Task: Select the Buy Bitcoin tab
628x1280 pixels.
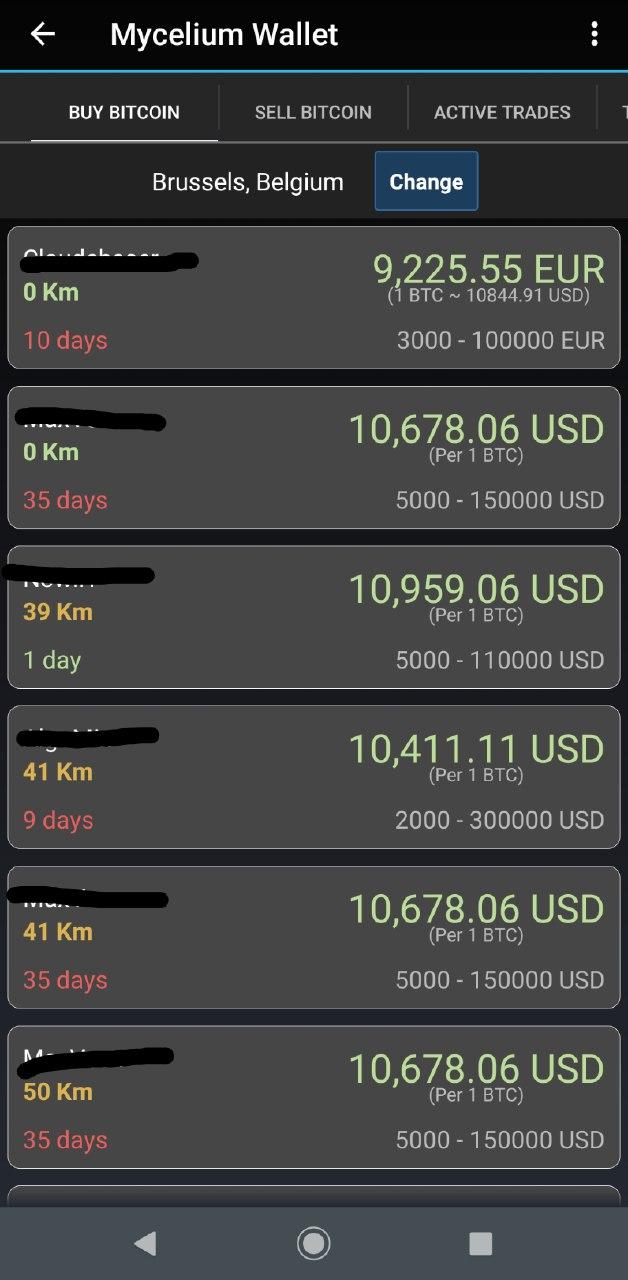Action: 124,112
